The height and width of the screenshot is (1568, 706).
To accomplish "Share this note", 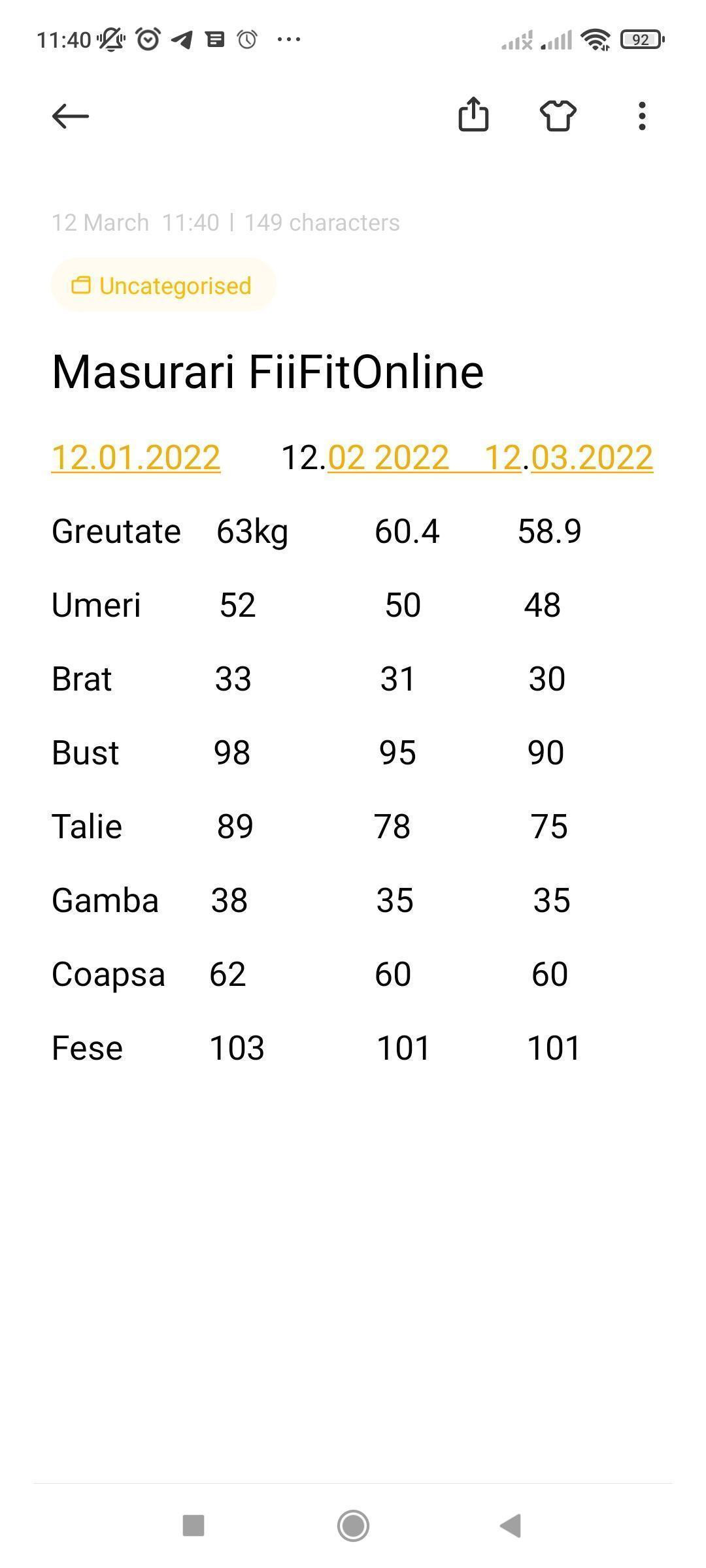I will click(473, 115).
